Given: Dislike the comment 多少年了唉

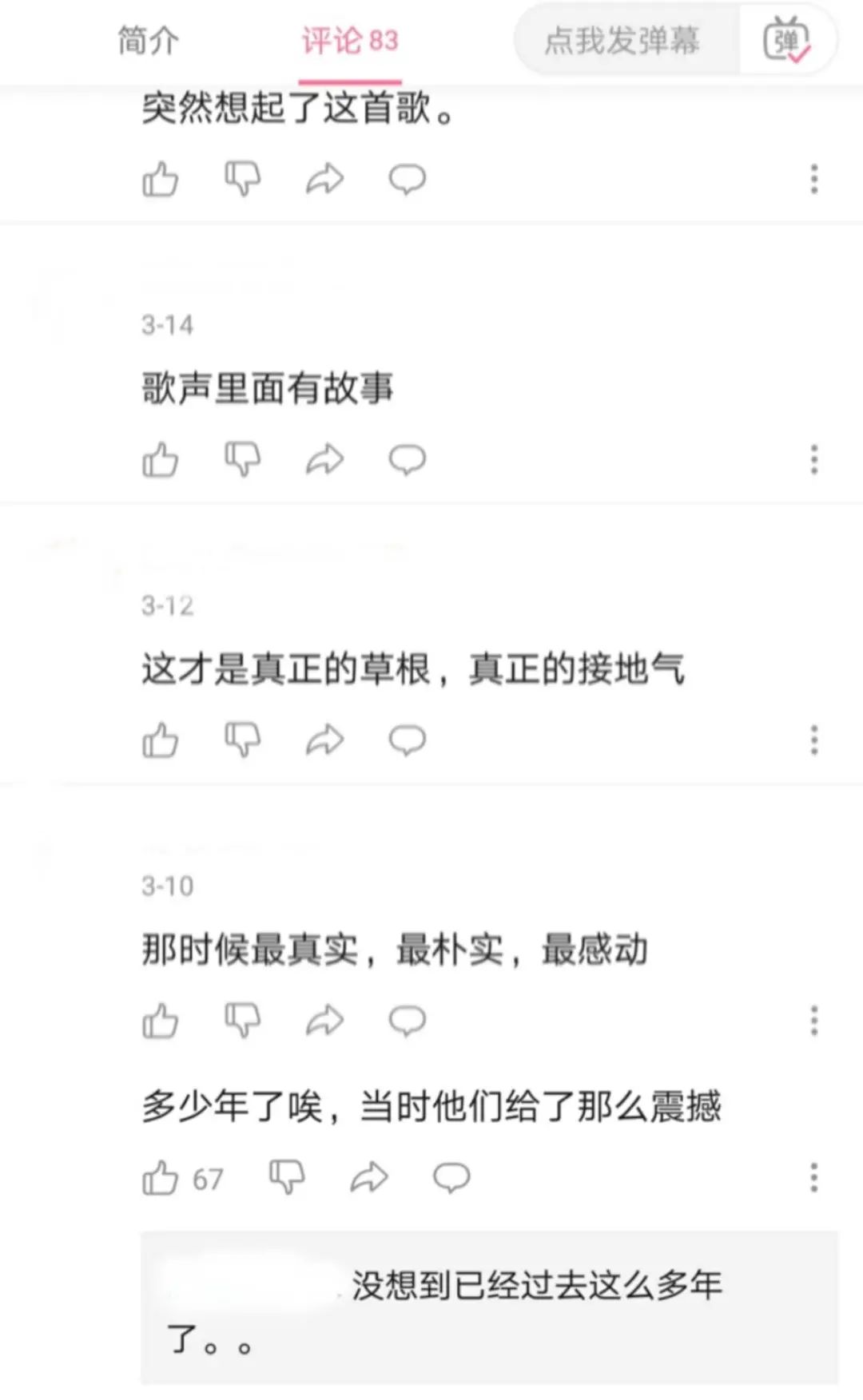Looking at the screenshot, I should point(287,1178).
